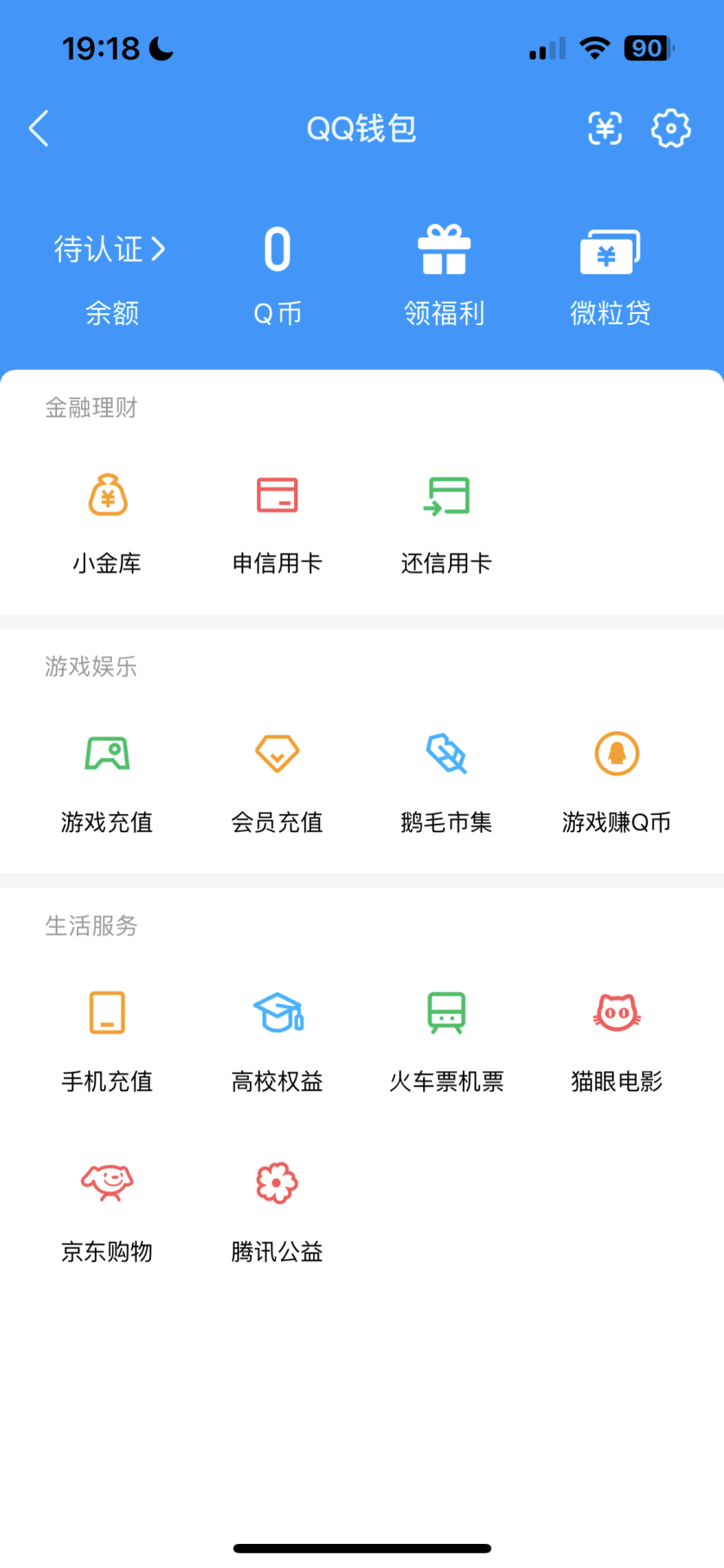
Task: Open 游戏赚Q币 penguin icon
Action: click(615, 752)
